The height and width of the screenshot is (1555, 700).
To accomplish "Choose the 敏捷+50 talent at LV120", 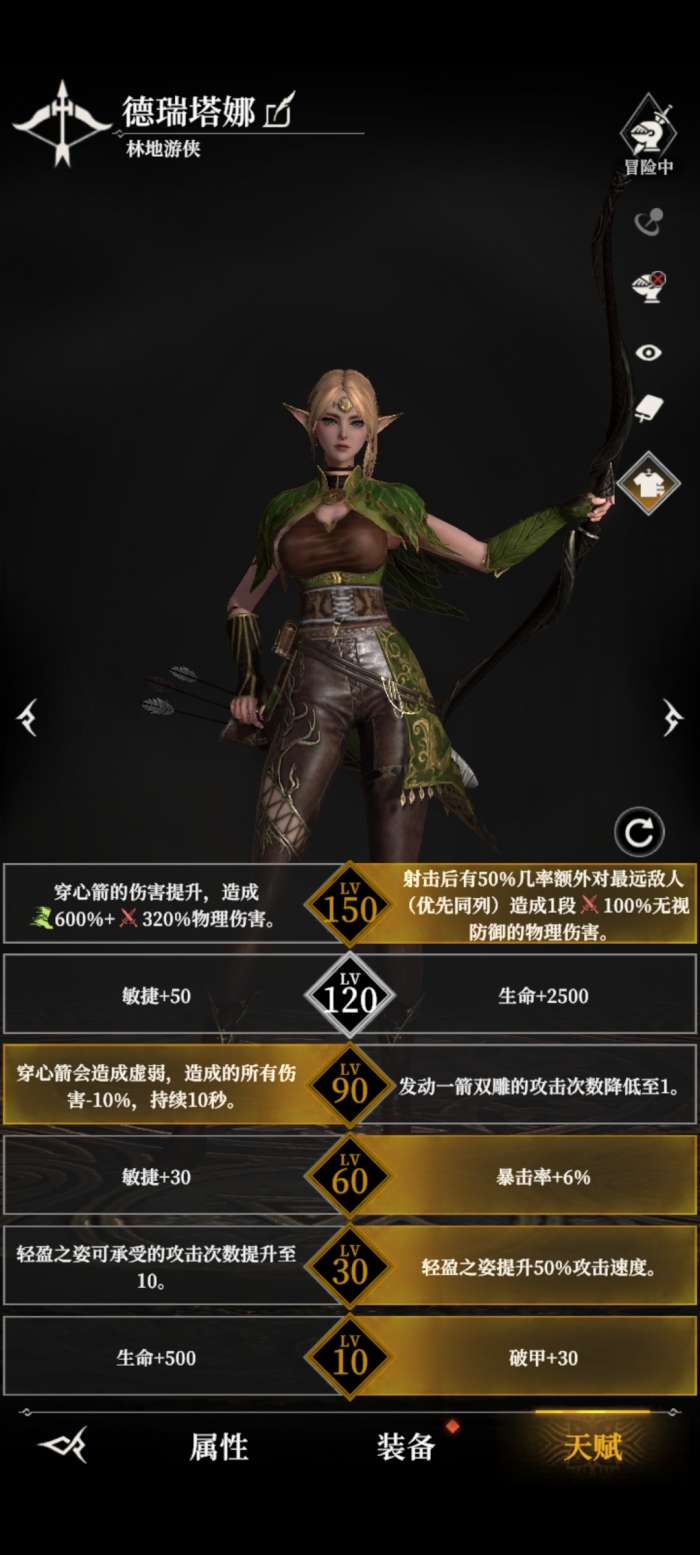I will pyautogui.click(x=156, y=995).
